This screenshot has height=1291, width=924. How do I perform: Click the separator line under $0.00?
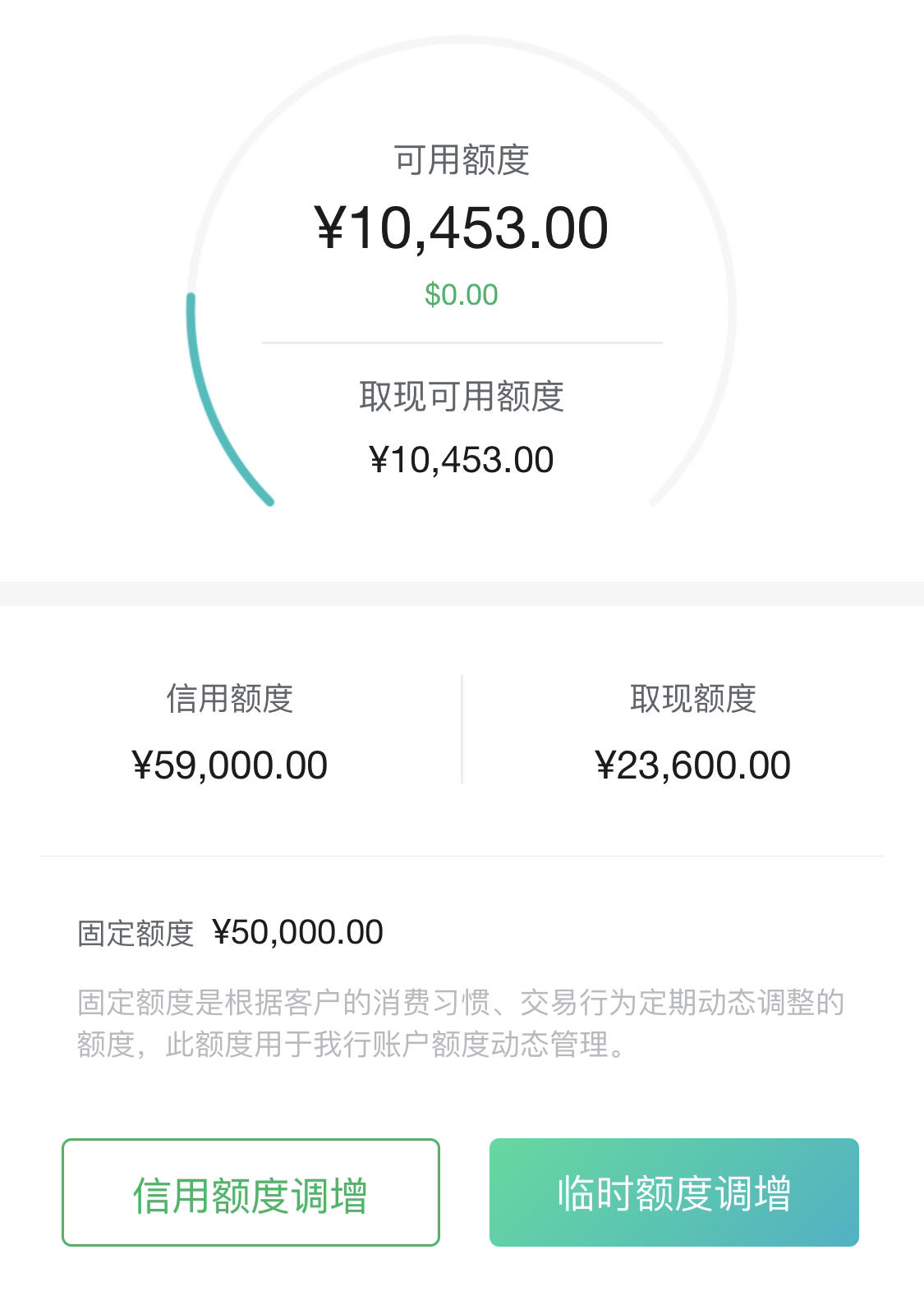point(462,339)
